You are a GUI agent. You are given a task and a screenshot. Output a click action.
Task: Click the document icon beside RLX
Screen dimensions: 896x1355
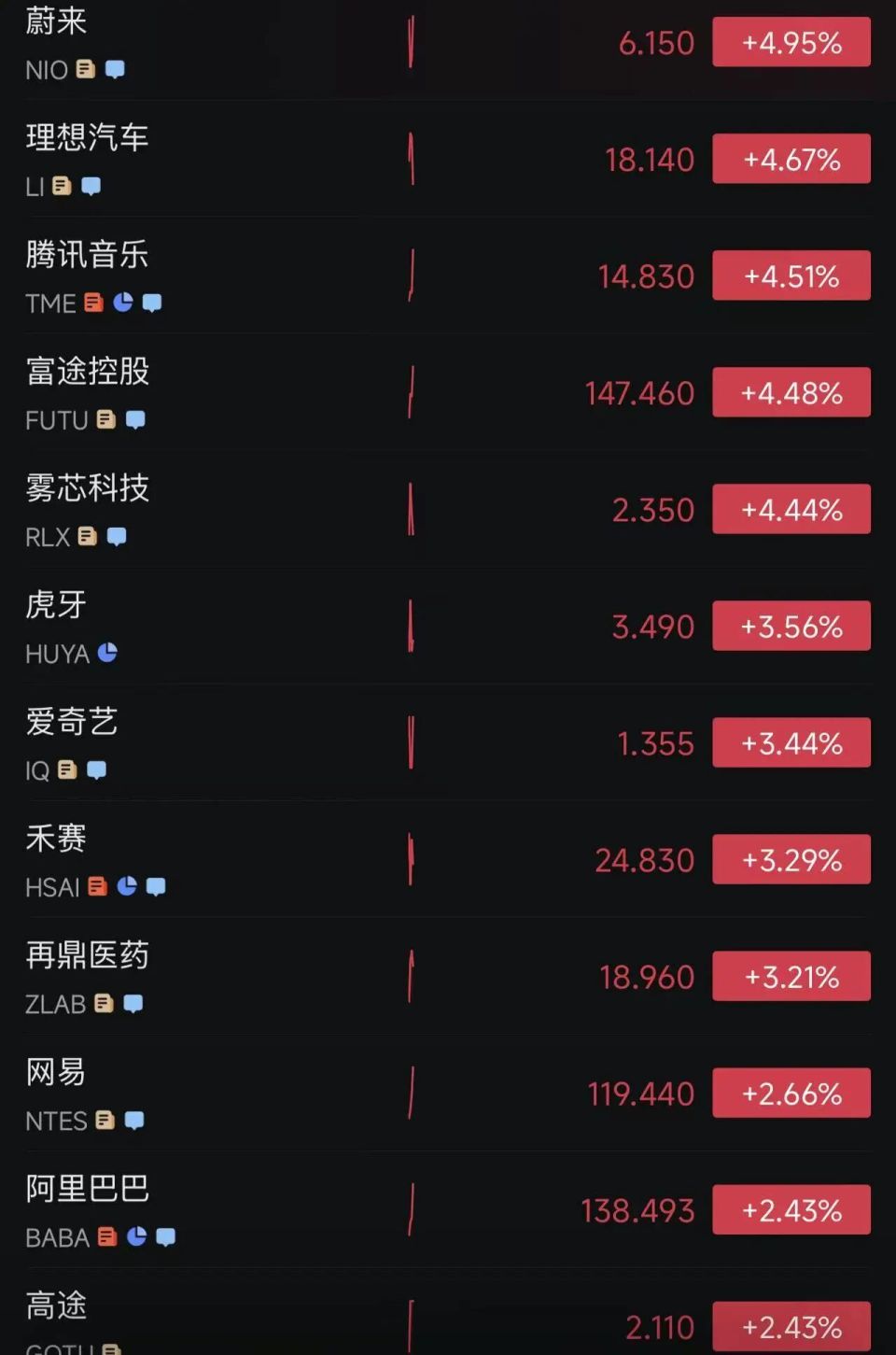86,536
